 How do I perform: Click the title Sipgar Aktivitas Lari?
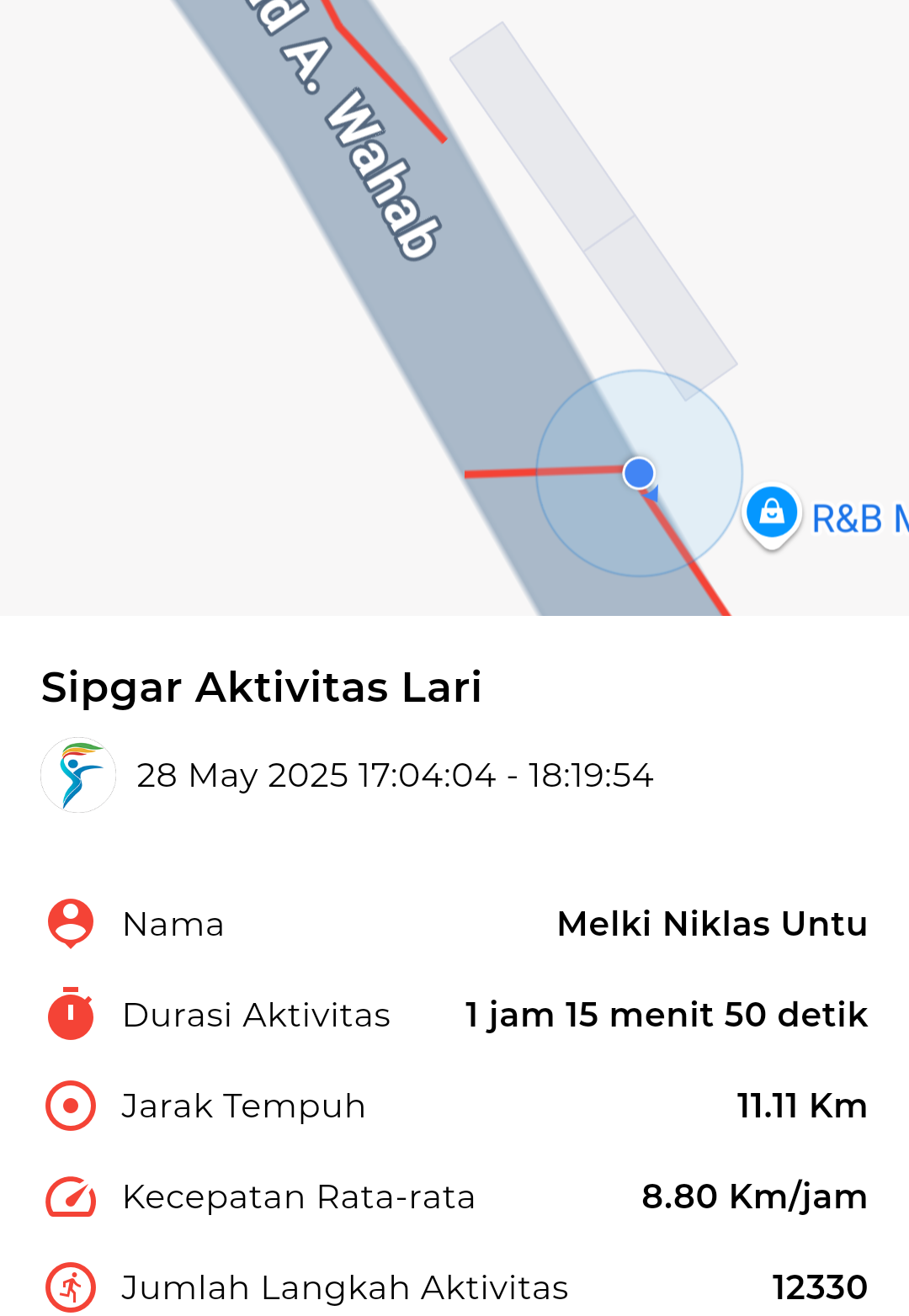262,687
